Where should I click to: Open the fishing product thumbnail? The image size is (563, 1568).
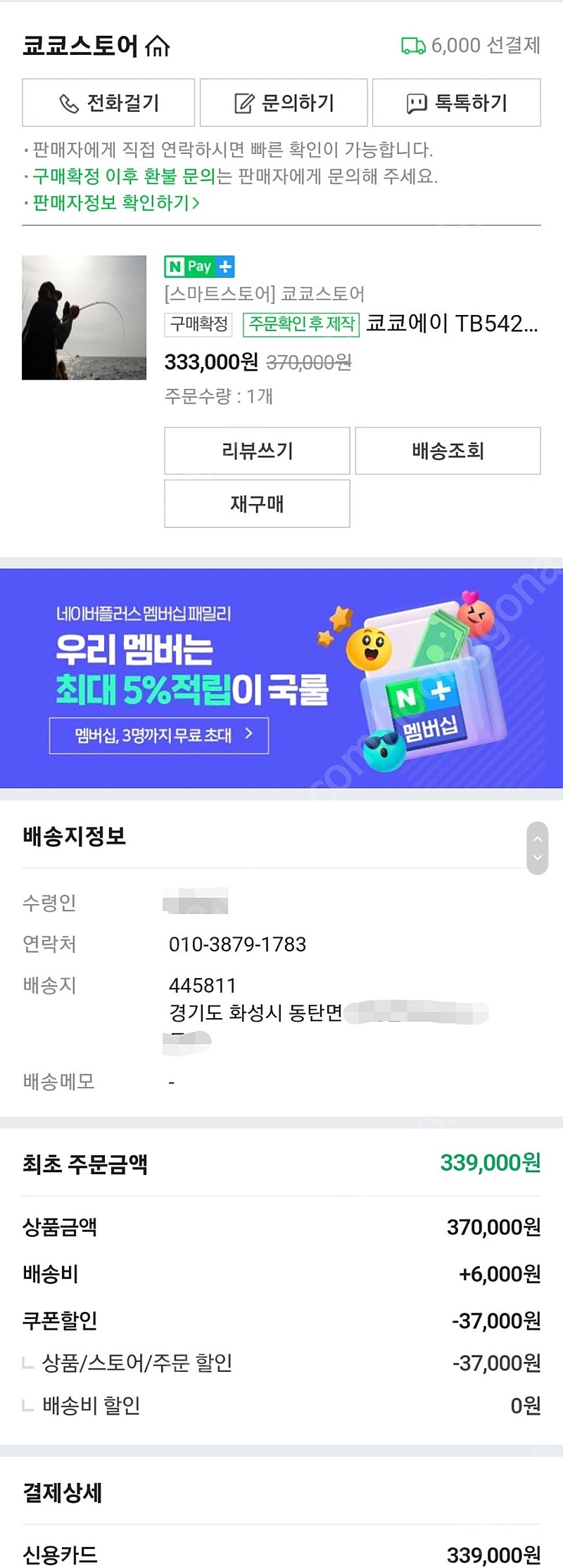[x=84, y=318]
